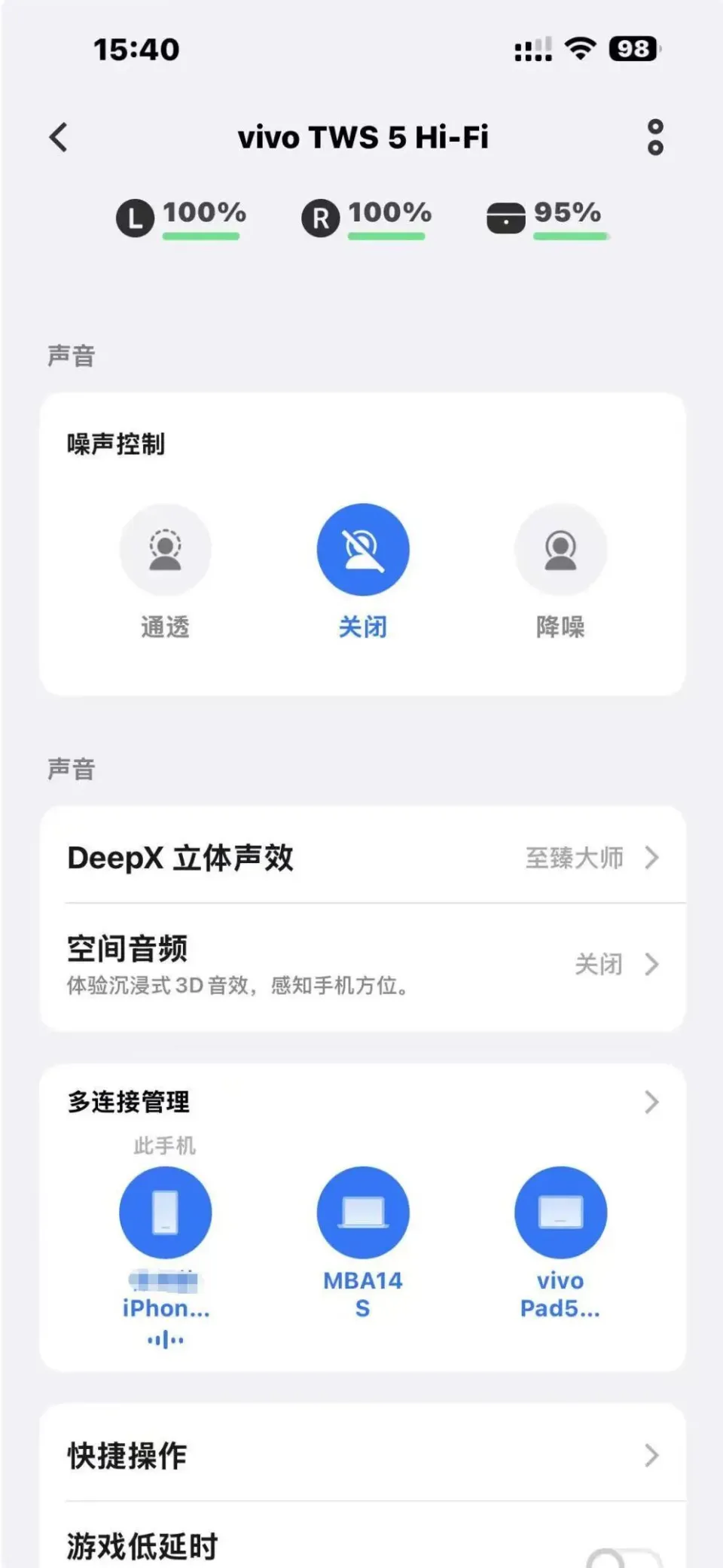
Task: Open the two-dot overflow menu
Action: click(654, 137)
